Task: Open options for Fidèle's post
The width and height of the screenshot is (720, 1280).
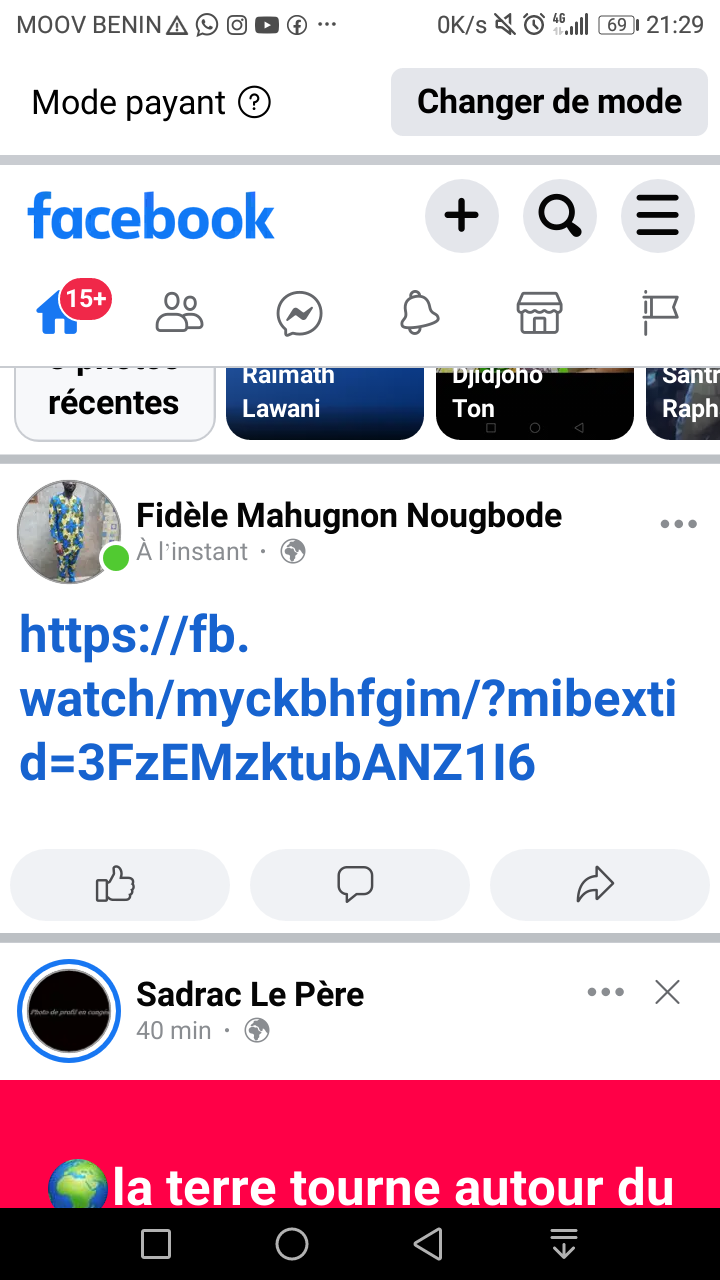Action: (678, 524)
